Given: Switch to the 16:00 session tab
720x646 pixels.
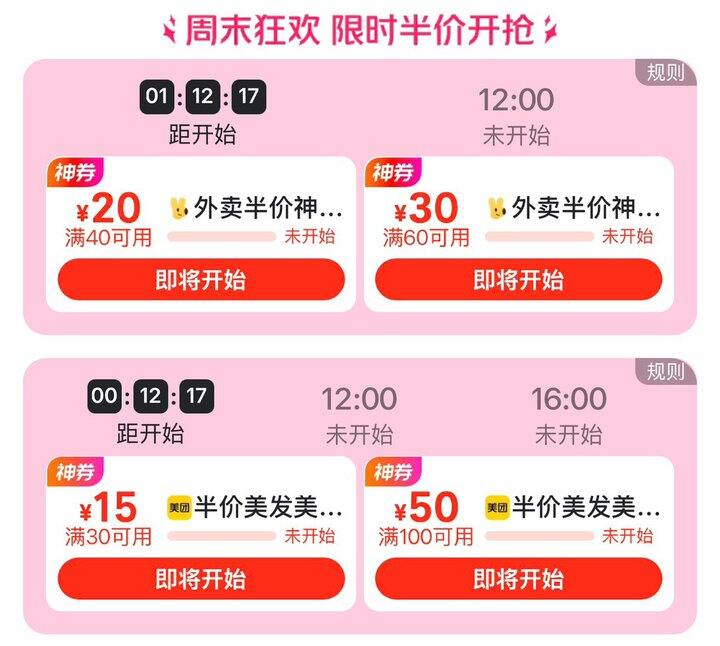Looking at the screenshot, I should click(569, 415).
